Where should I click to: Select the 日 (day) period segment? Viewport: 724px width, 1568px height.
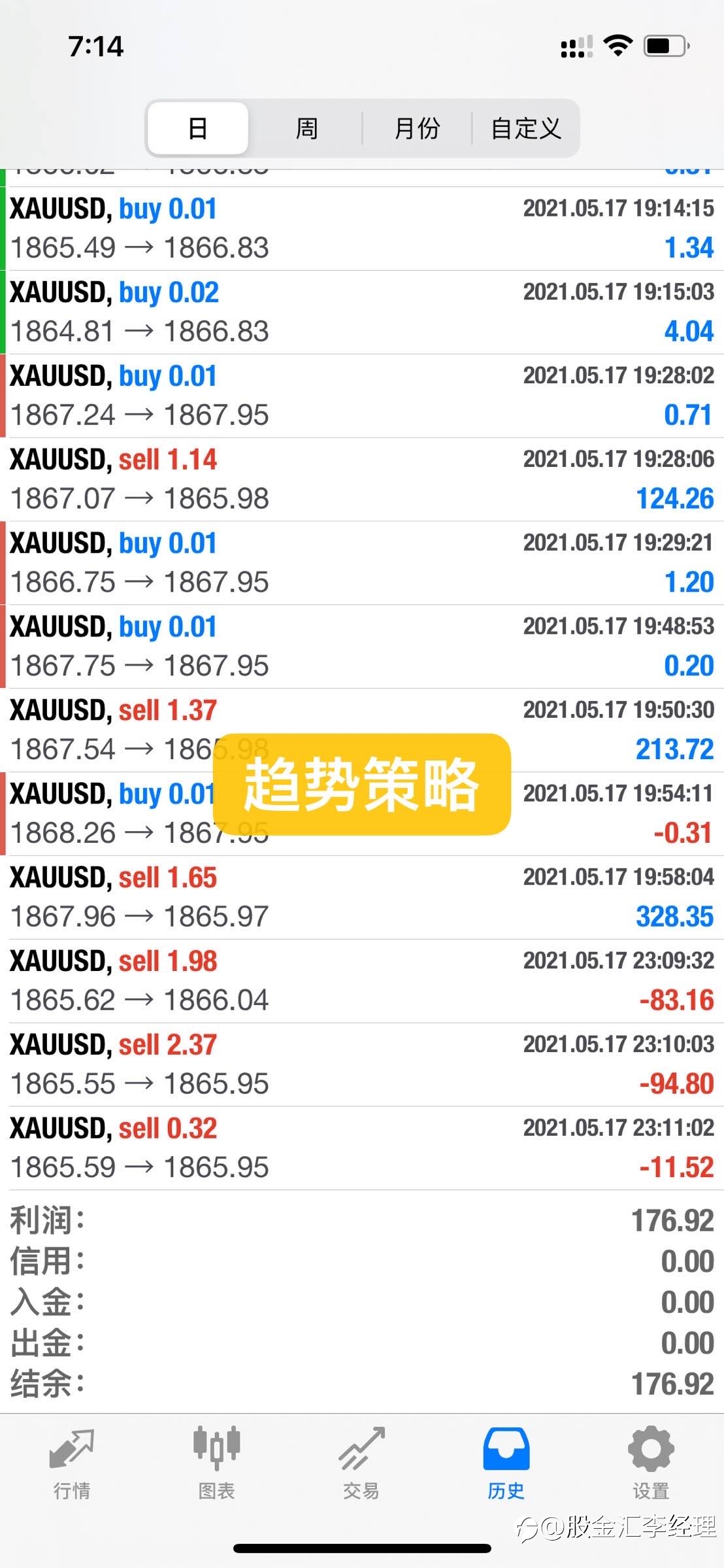point(198,128)
